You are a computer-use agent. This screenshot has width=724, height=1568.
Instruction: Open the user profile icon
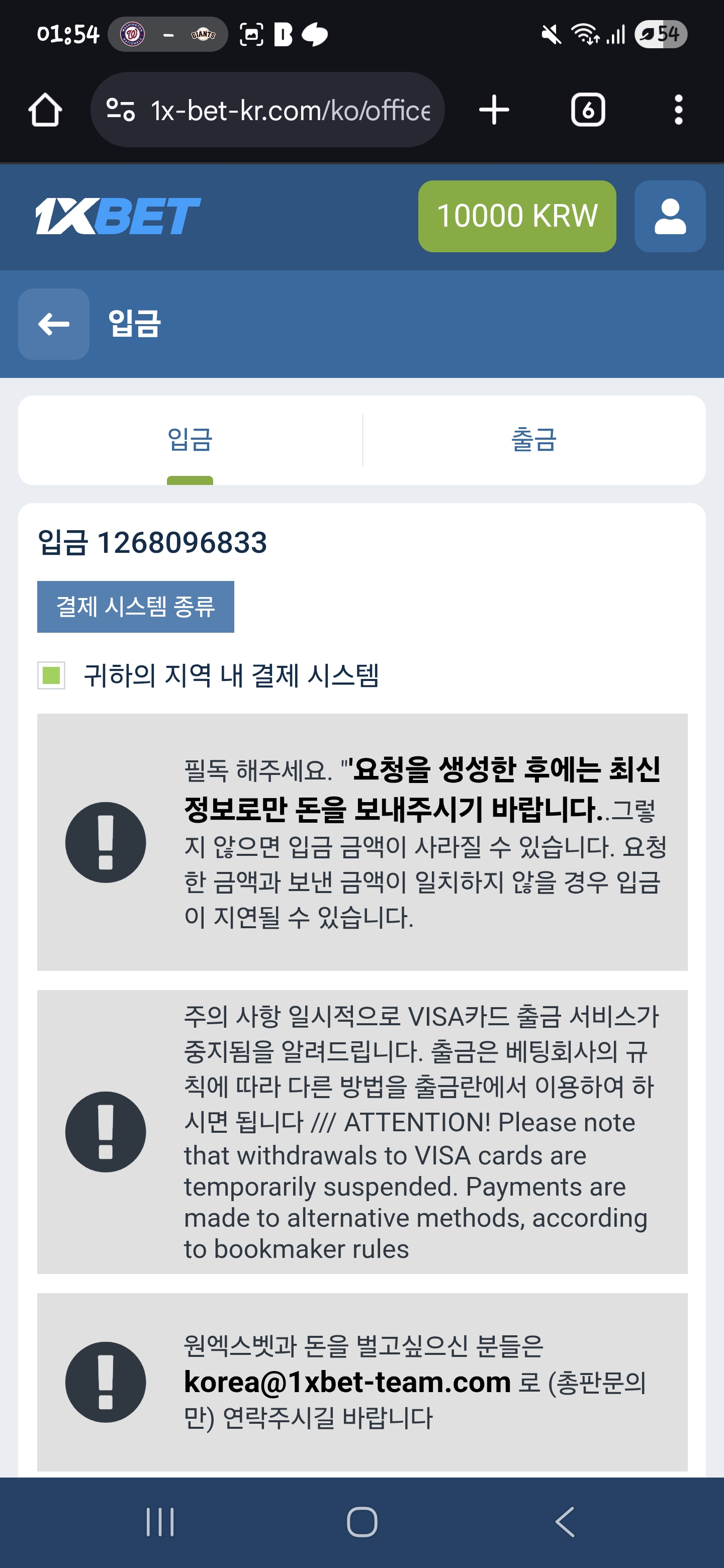[669, 216]
